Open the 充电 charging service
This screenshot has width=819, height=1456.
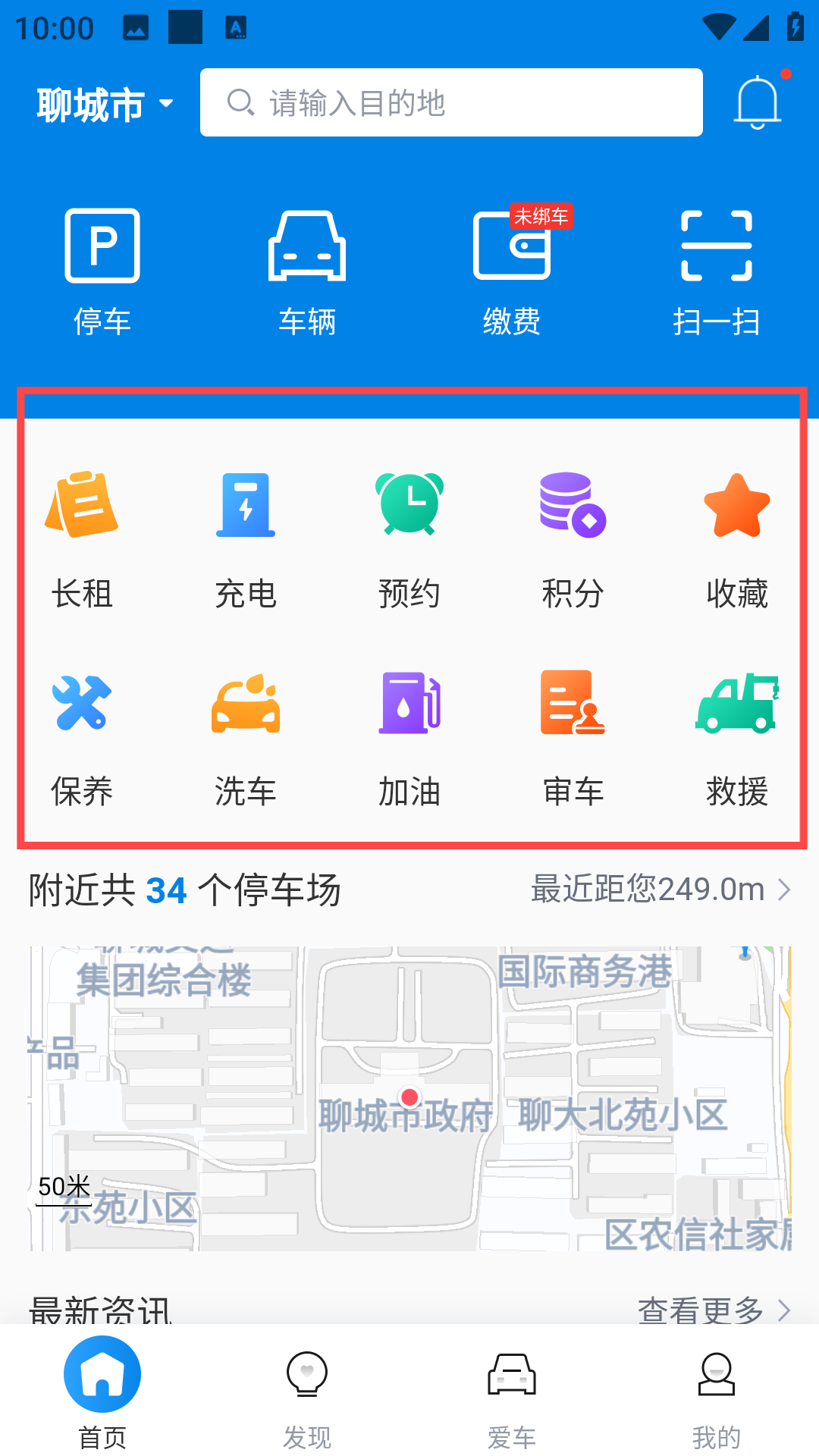pyautogui.click(x=246, y=540)
